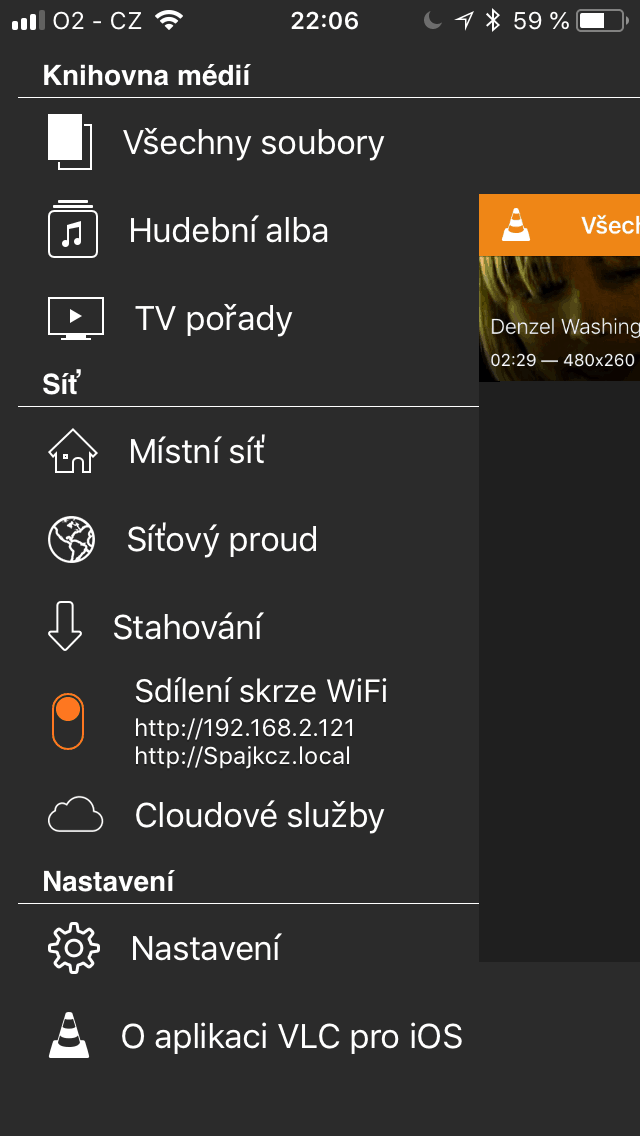Open Všechny soubory in the media library

pos(239,143)
